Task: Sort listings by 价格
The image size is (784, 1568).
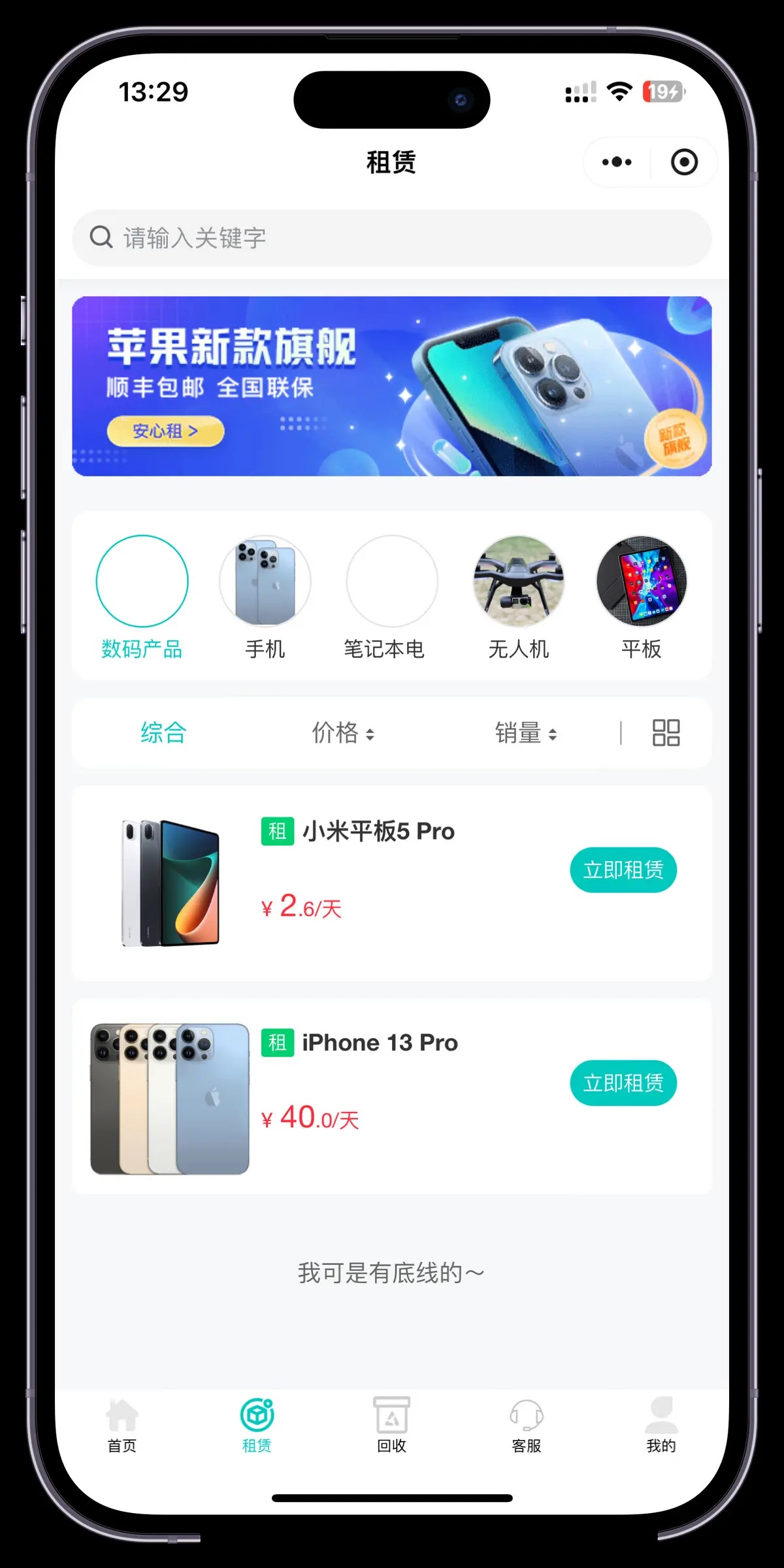Action: coord(342,732)
